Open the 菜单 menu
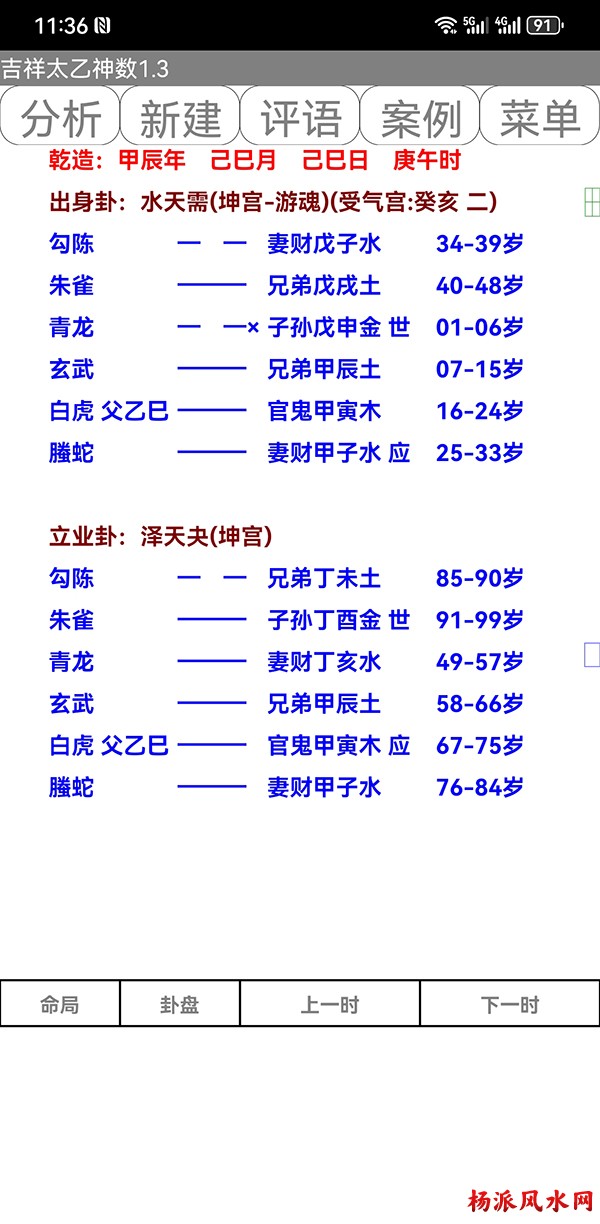 [540, 117]
